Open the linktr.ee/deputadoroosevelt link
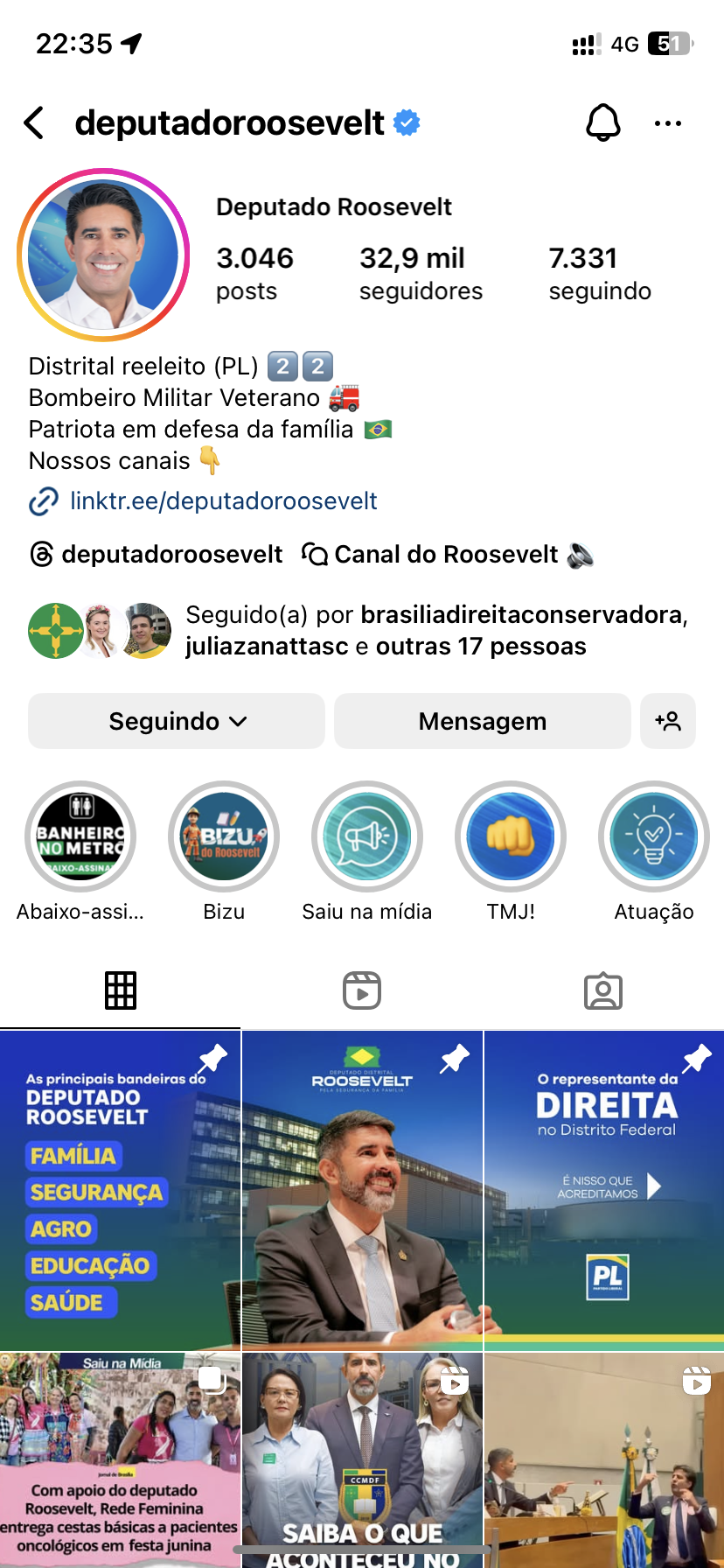This screenshot has width=724, height=1568. pos(223,500)
